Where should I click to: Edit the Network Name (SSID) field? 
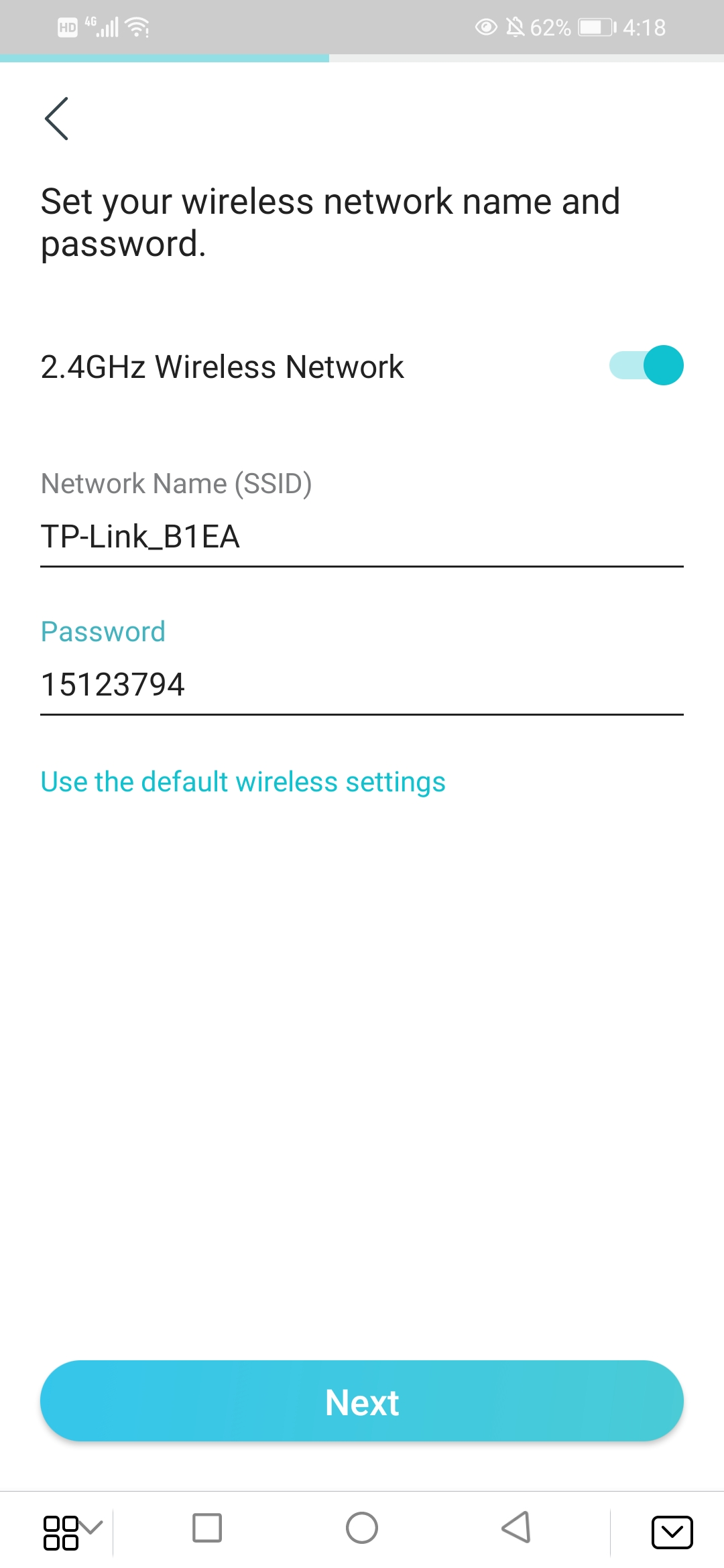(x=362, y=537)
